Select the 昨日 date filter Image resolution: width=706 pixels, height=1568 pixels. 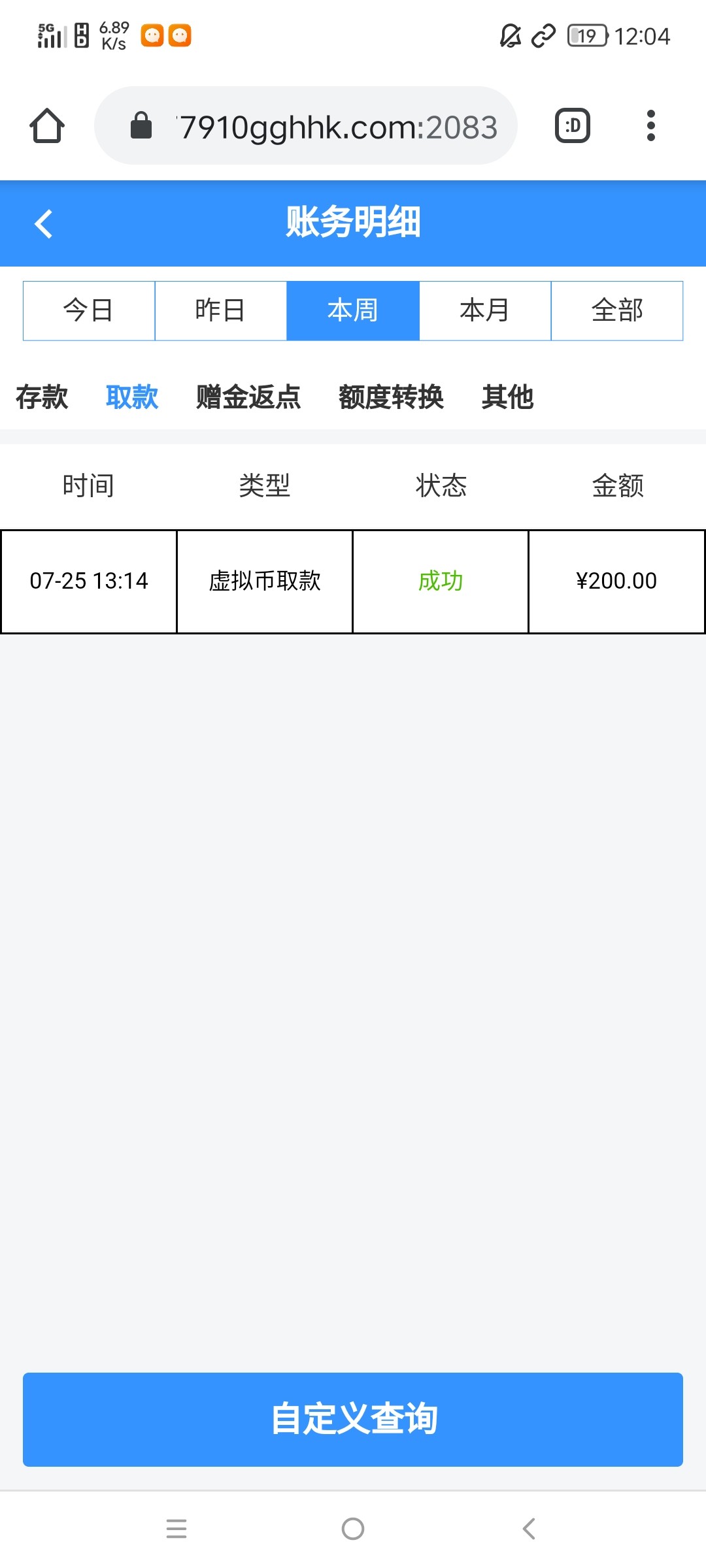coord(221,310)
